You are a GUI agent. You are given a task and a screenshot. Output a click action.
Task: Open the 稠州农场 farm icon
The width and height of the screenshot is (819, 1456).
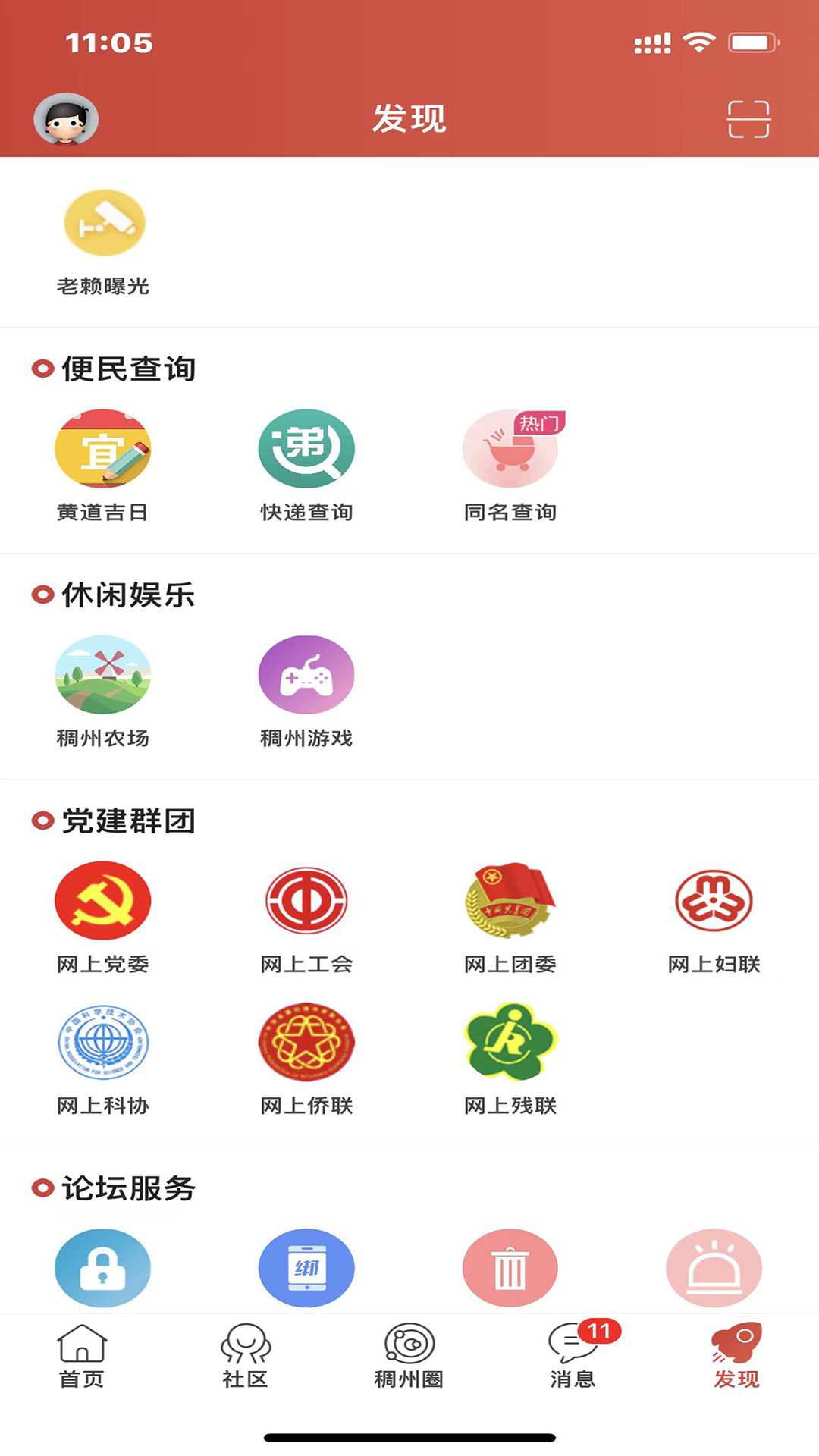(104, 674)
